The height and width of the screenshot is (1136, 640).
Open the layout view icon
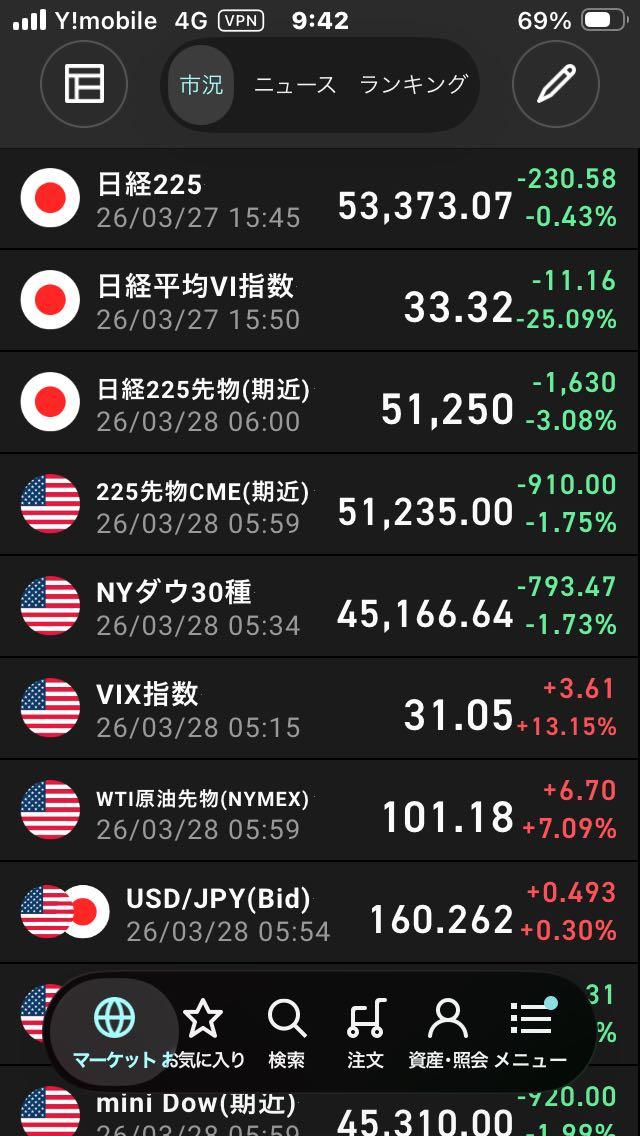[x=84, y=85]
